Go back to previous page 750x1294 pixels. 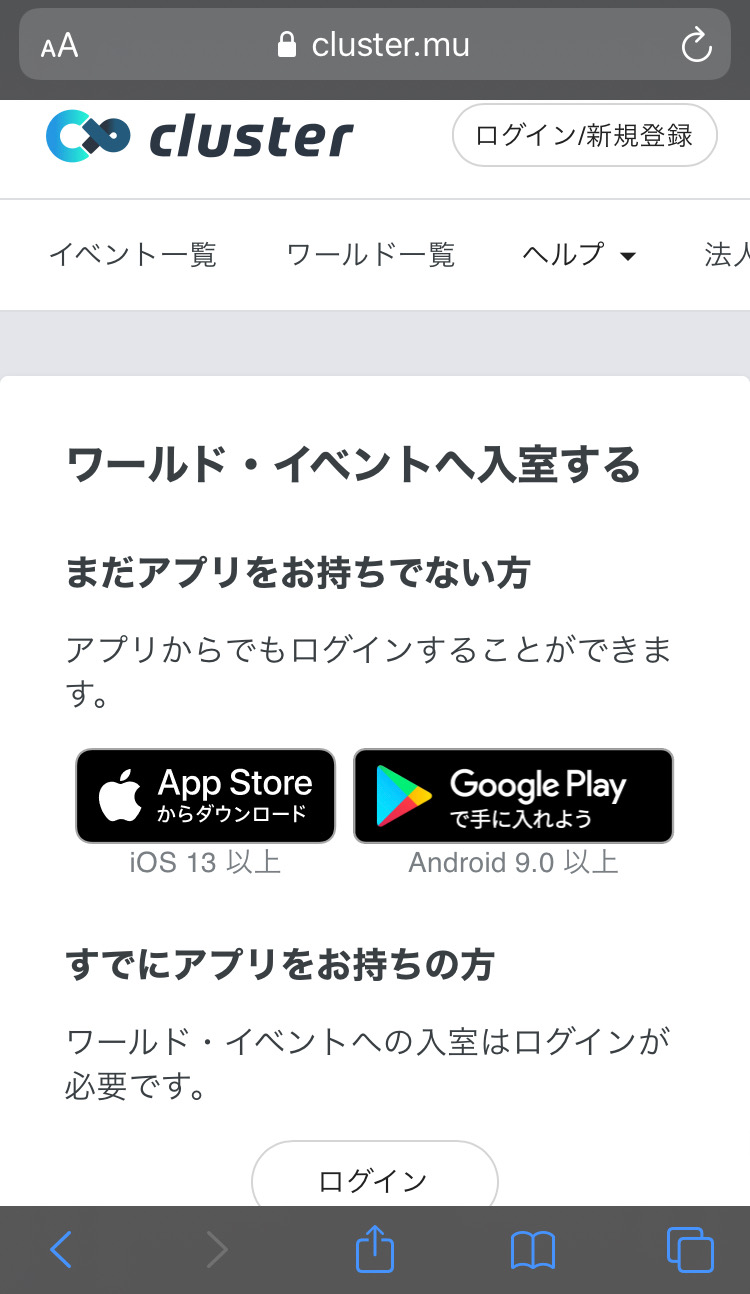tap(61, 1250)
